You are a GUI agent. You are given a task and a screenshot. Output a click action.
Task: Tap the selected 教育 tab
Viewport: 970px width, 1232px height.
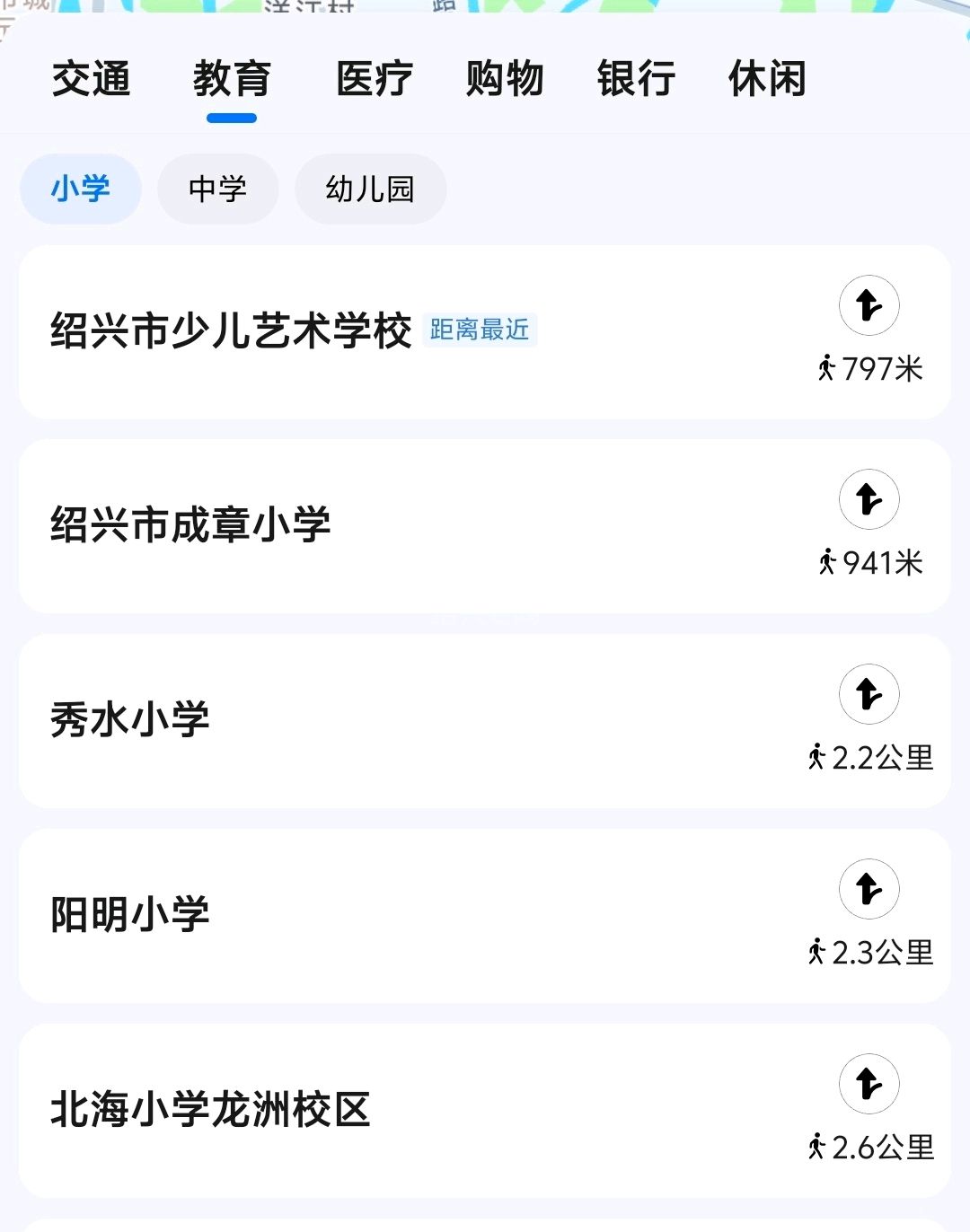coord(232,79)
